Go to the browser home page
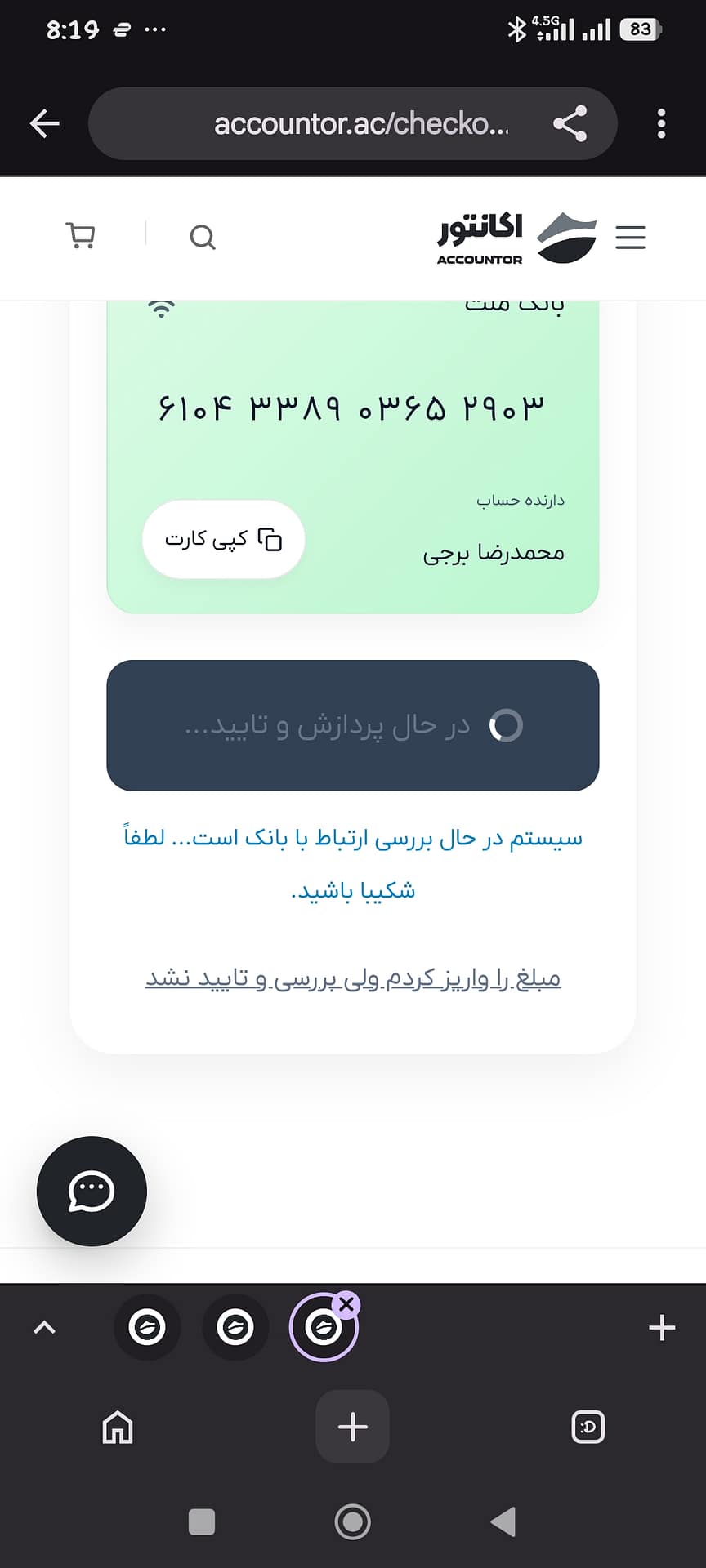 (118, 1428)
